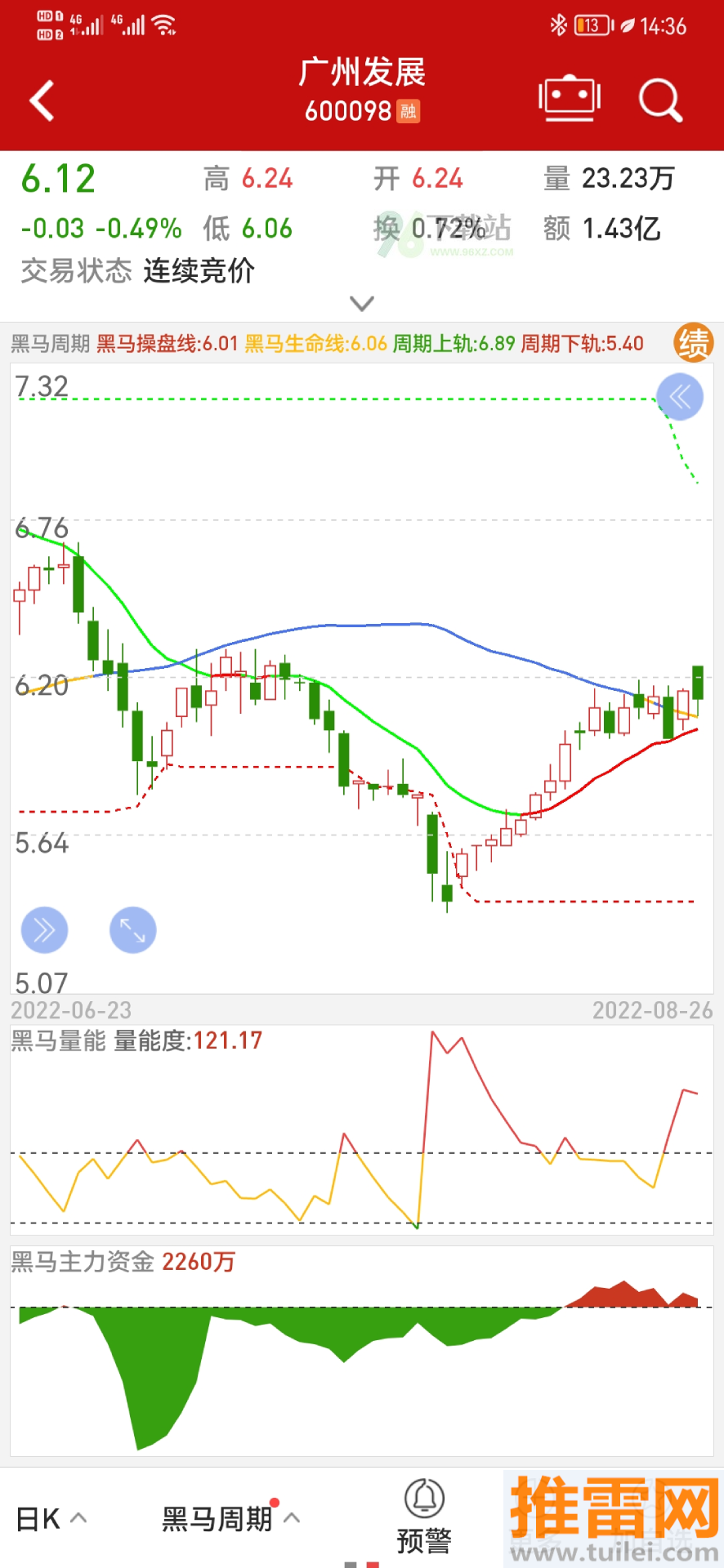Viewport: 724px width, 1568px height.
Task: Open the 黑马周期 indicator dropdown
Action: pos(231,1519)
